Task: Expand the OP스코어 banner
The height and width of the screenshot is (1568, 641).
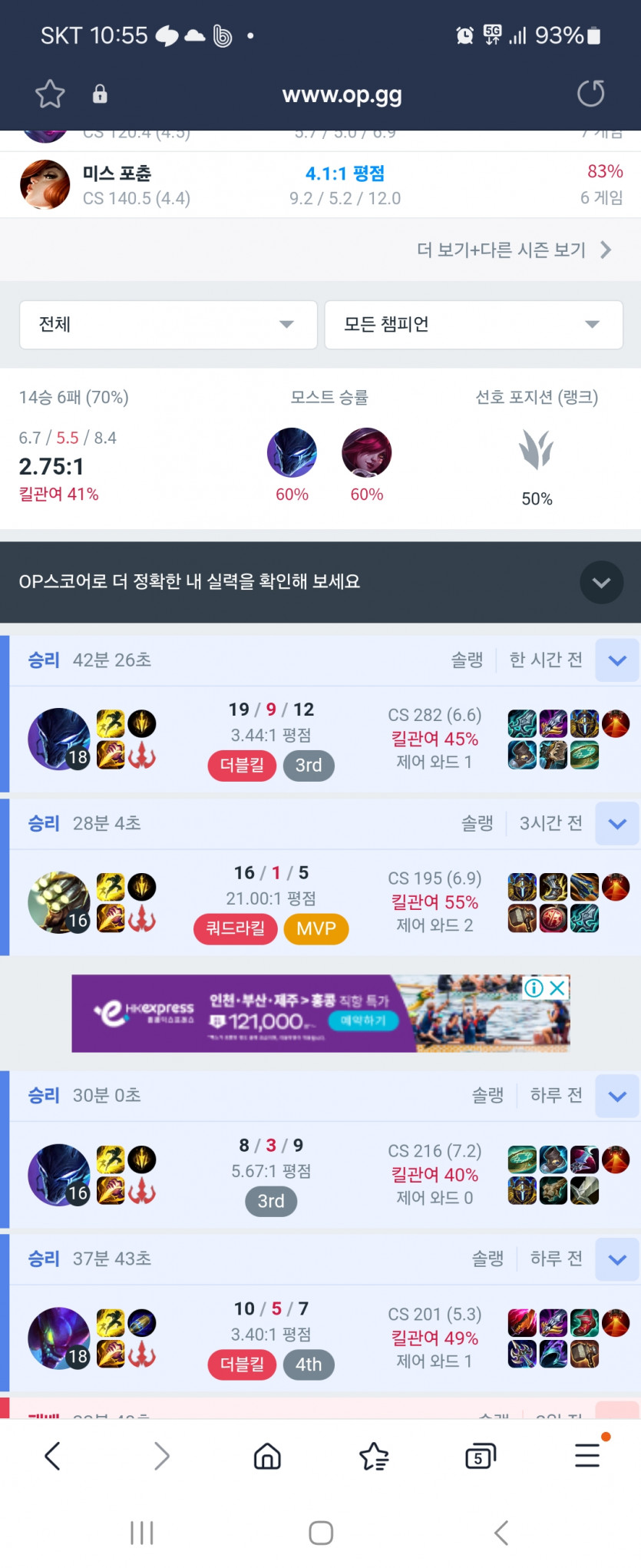Action: coord(601,583)
